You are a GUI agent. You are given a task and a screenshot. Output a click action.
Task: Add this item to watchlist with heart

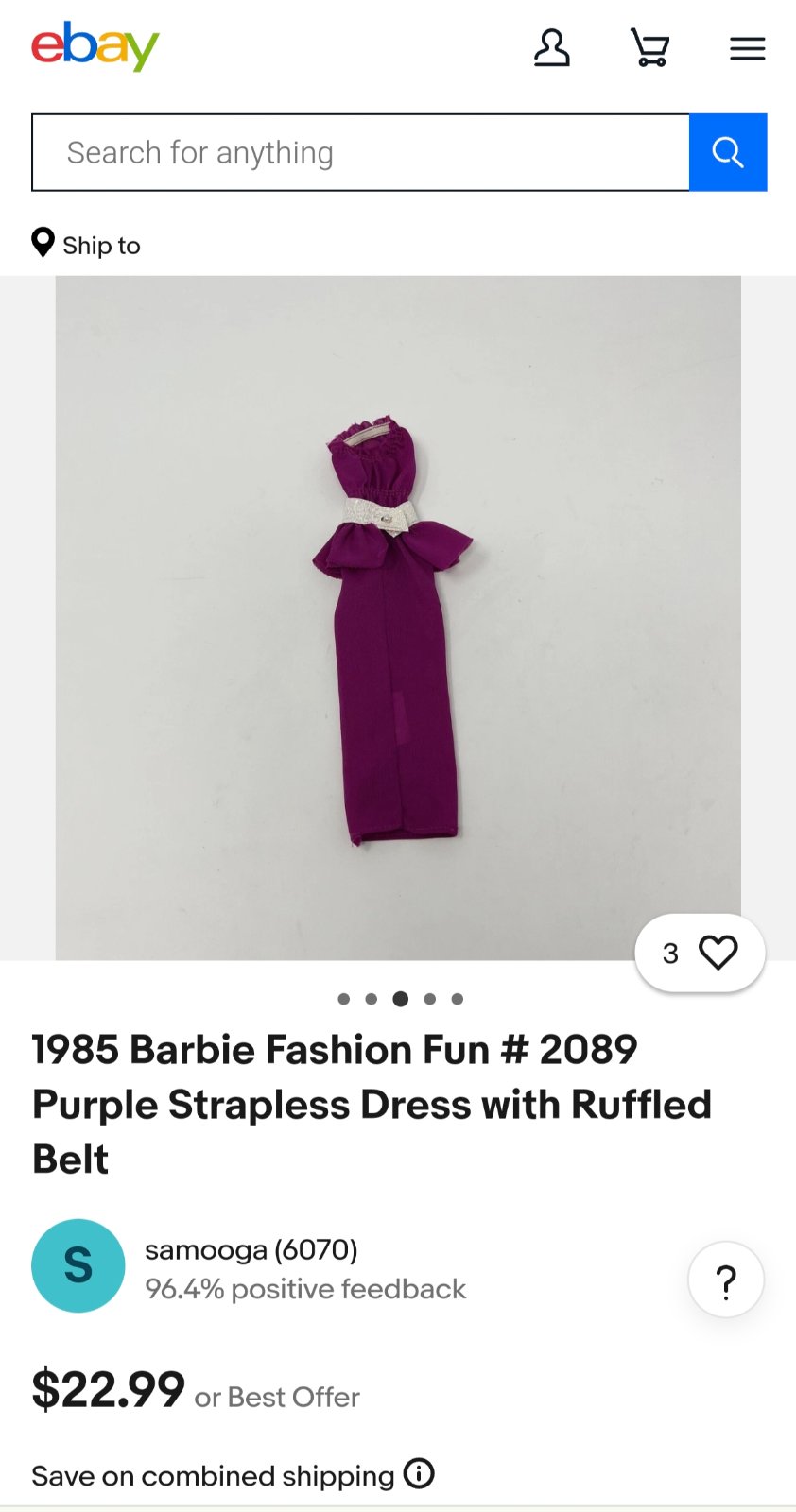(700, 953)
